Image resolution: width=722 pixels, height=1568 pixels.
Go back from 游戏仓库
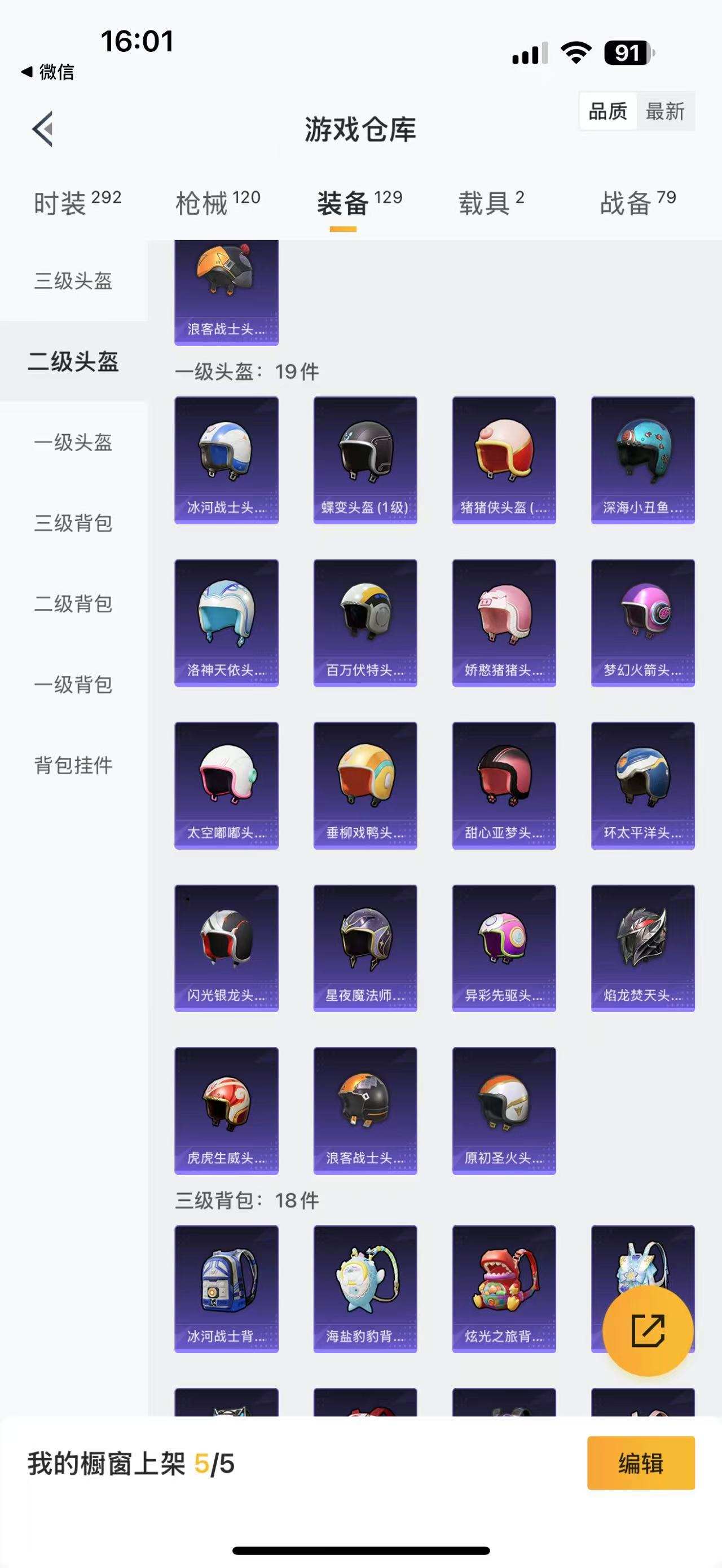tap(43, 129)
